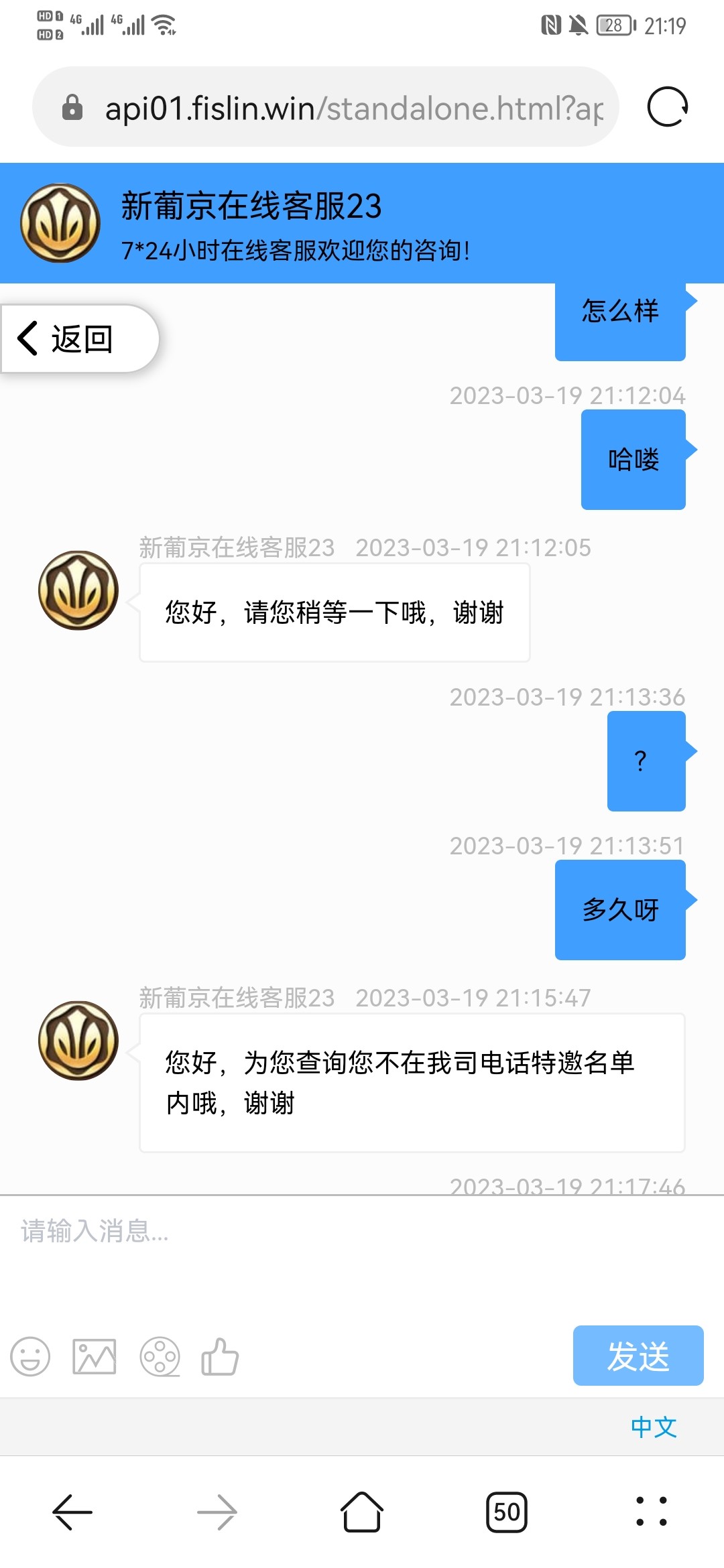Viewport: 724px width, 1568px height.
Task: Attach a video via film reel icon
Action: (160, 1357)
